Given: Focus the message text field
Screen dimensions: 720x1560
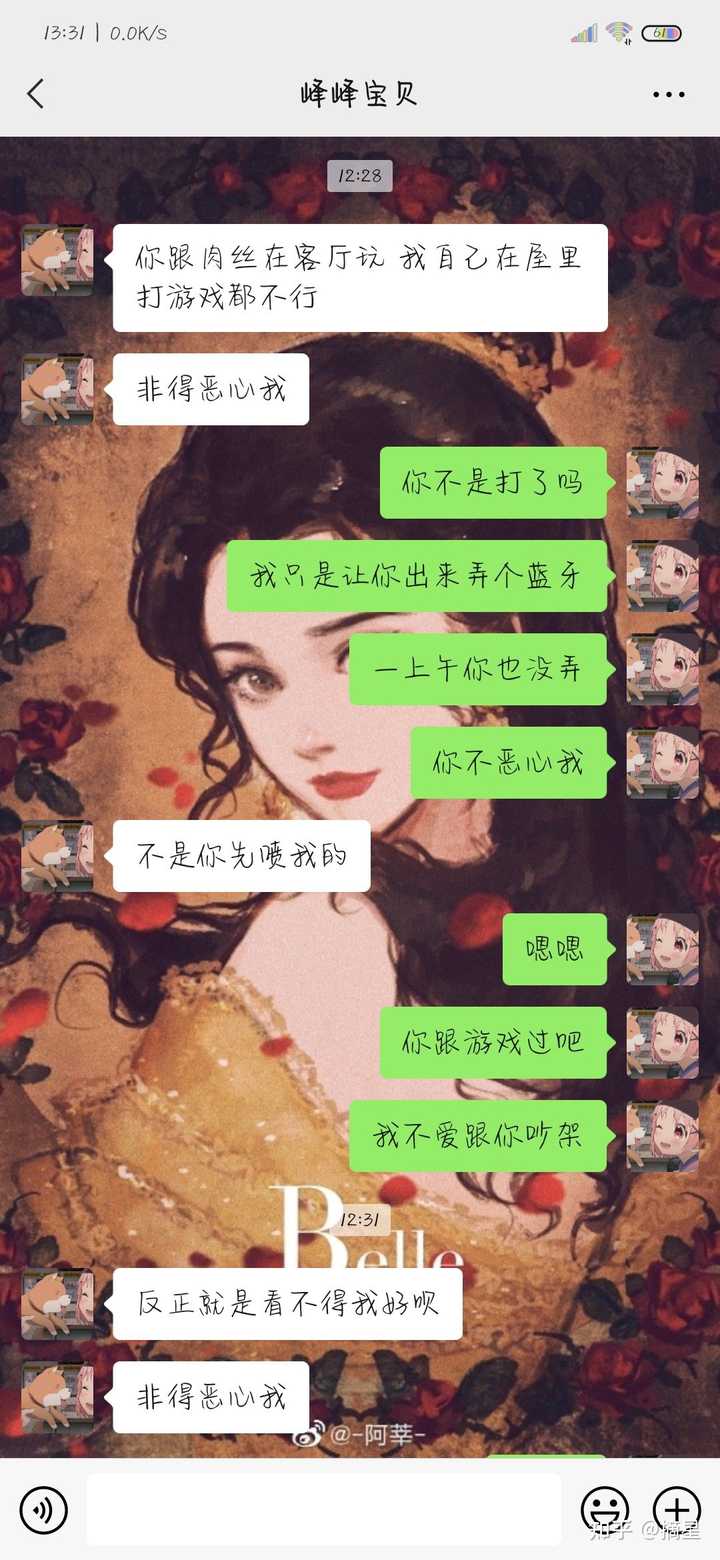Looking at the screenshot, I should (323, 1509).
